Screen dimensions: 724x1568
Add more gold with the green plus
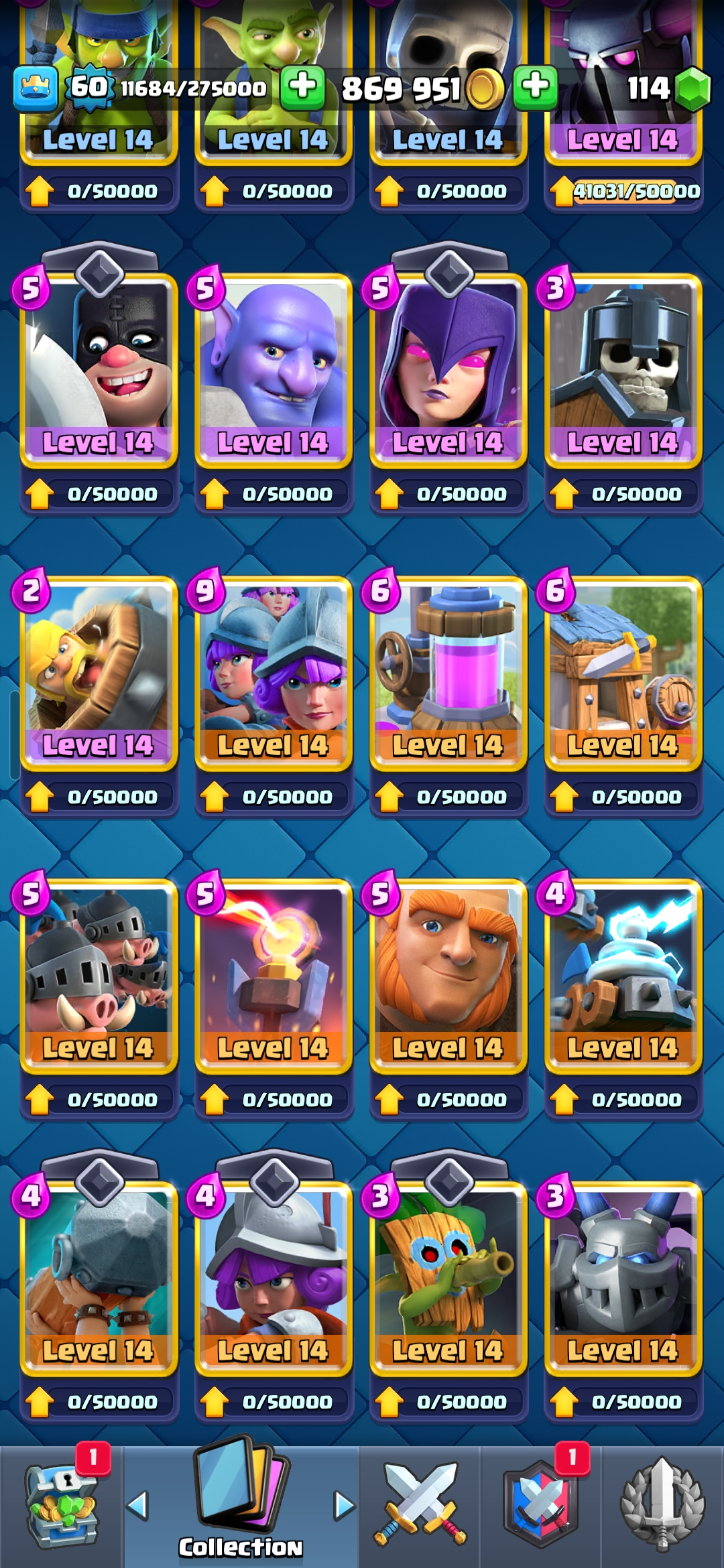coord(535,88)
